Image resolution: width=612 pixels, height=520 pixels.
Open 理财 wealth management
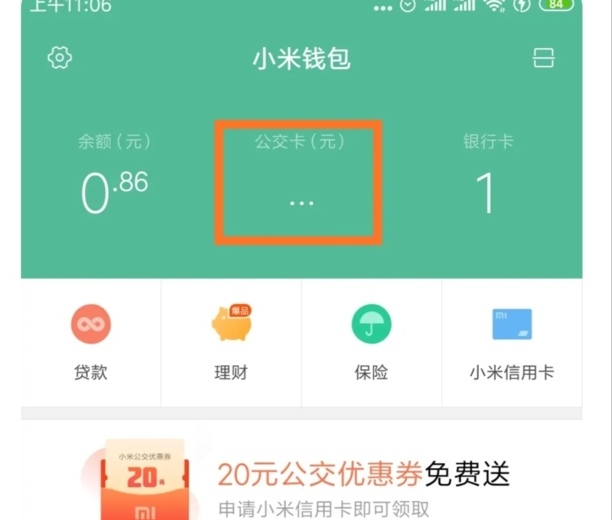tap(231, 340)
